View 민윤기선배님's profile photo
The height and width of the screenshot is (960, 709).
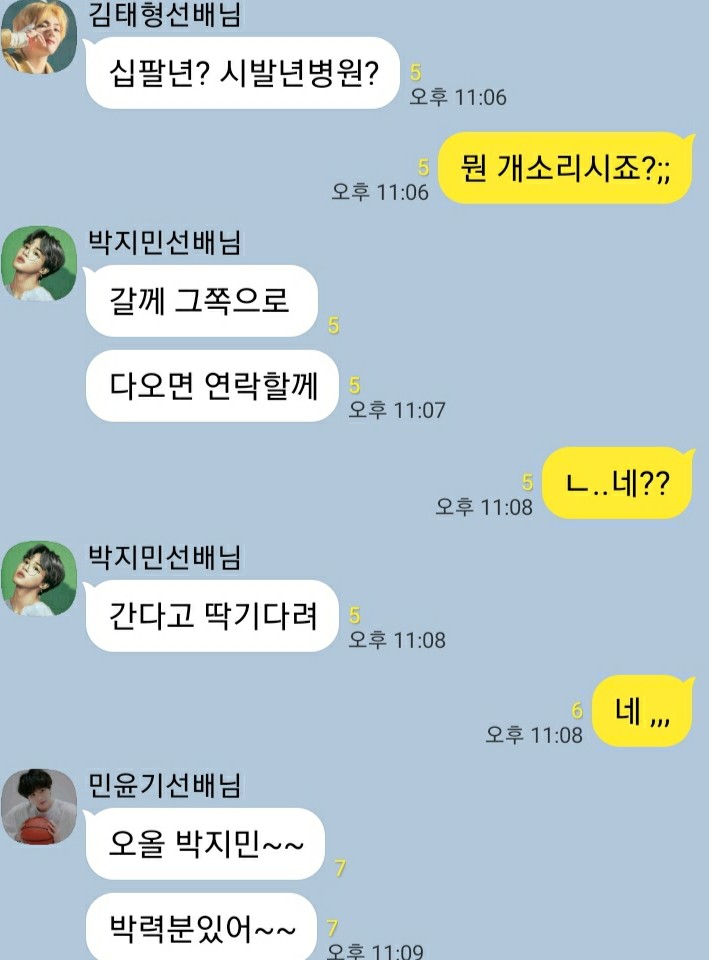pyautogui.click(x=38, y=807)
